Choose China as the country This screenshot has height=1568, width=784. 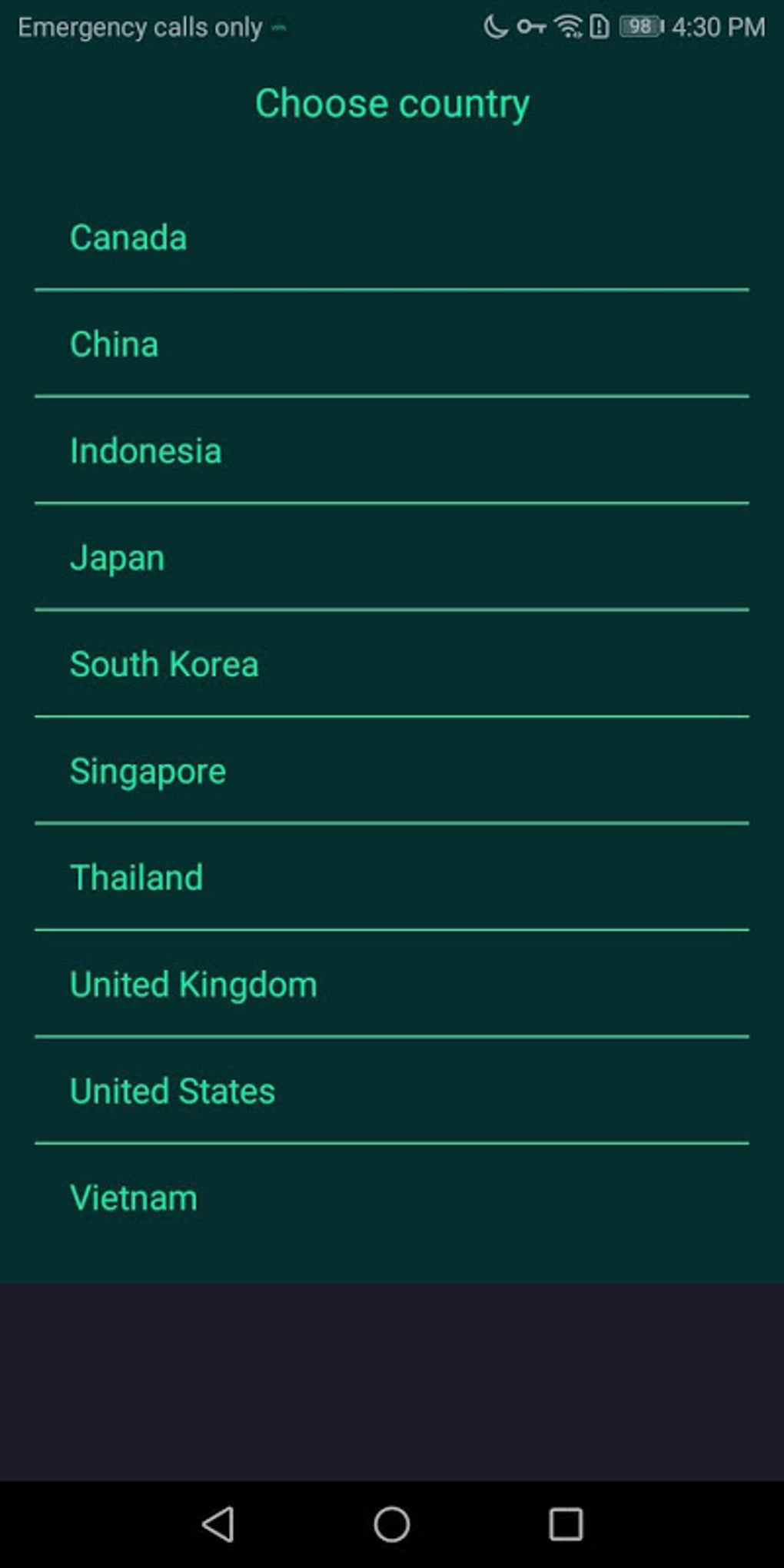pos(392,344)
